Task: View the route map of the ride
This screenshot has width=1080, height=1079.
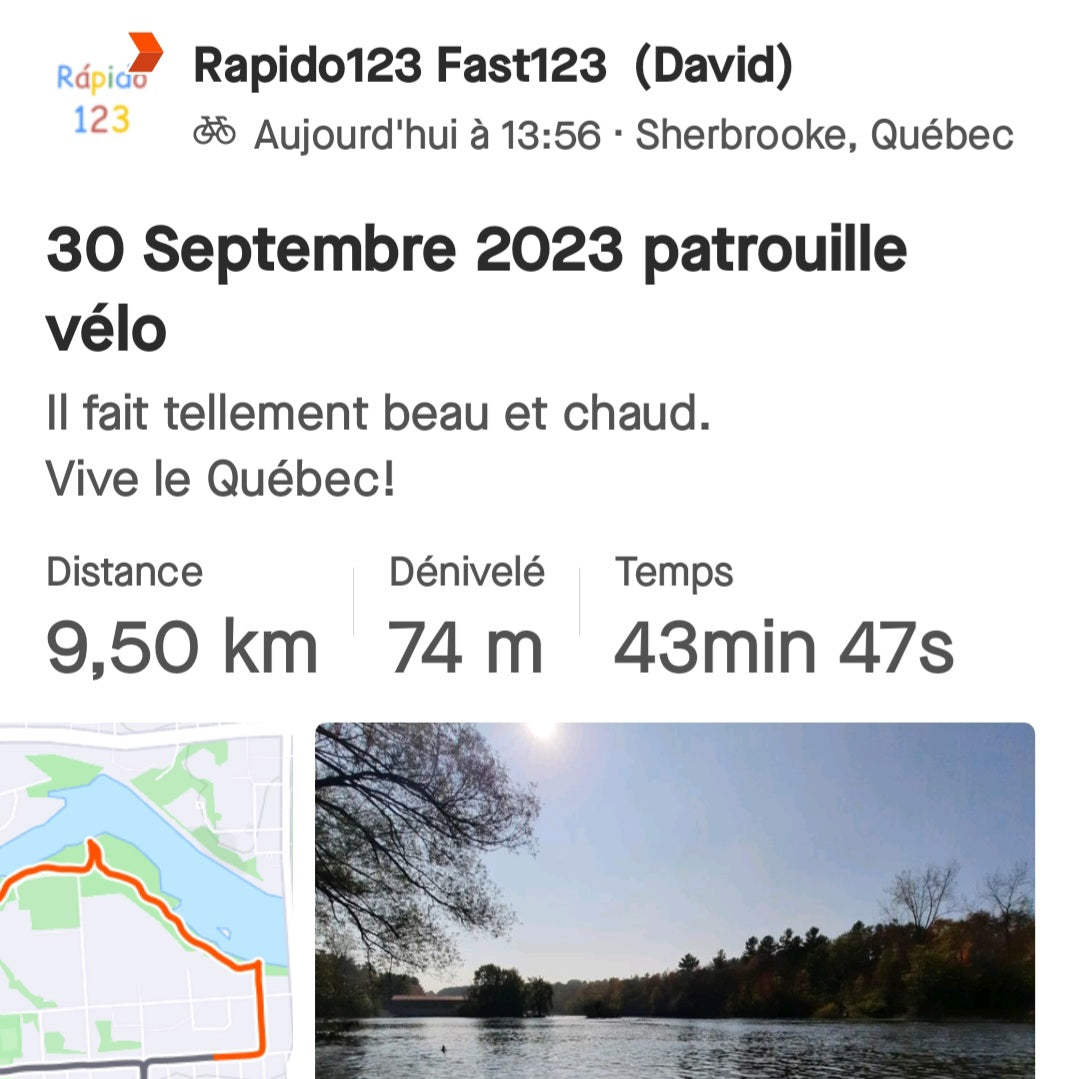Action: click(144, 898)
